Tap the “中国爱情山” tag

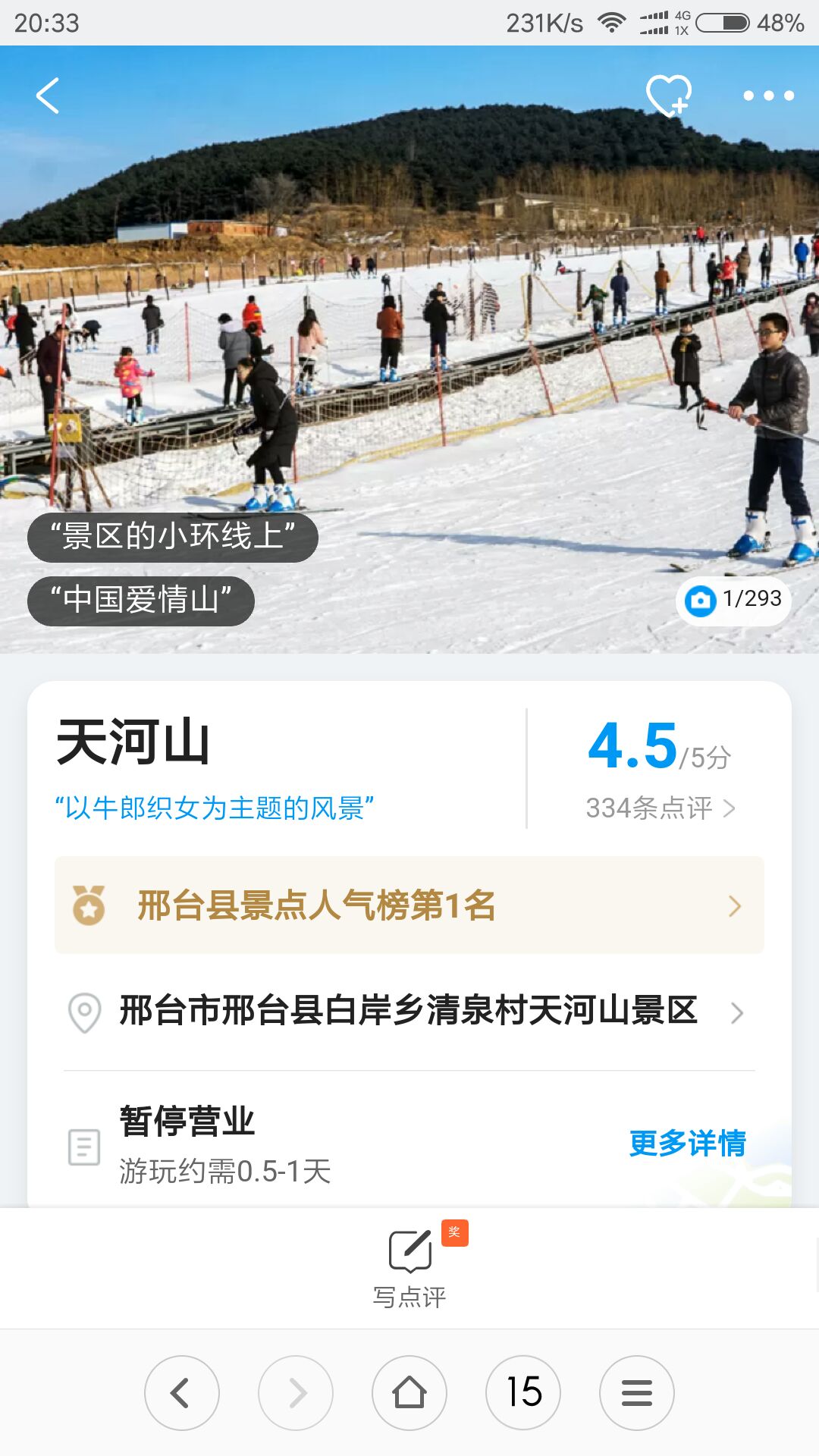[x=141, y=601]
